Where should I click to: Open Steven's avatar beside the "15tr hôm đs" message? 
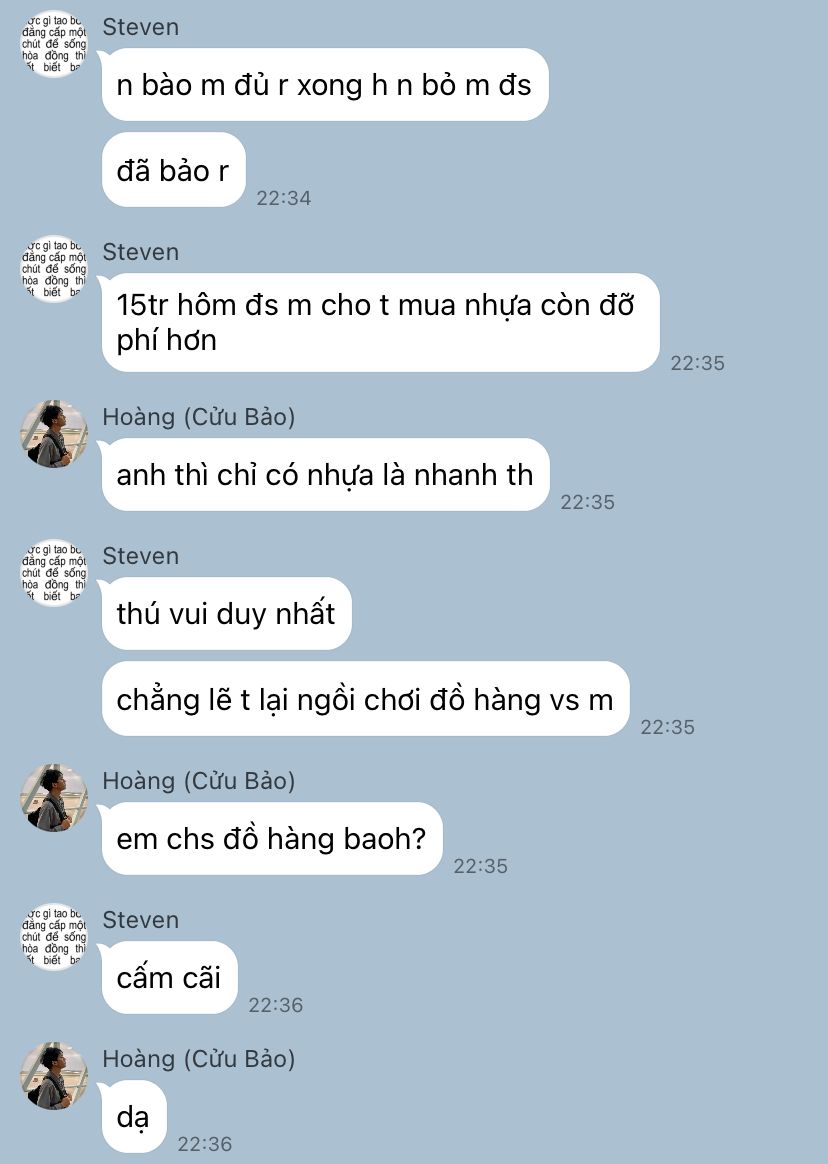pyautogui.click(x=54, y=270)
